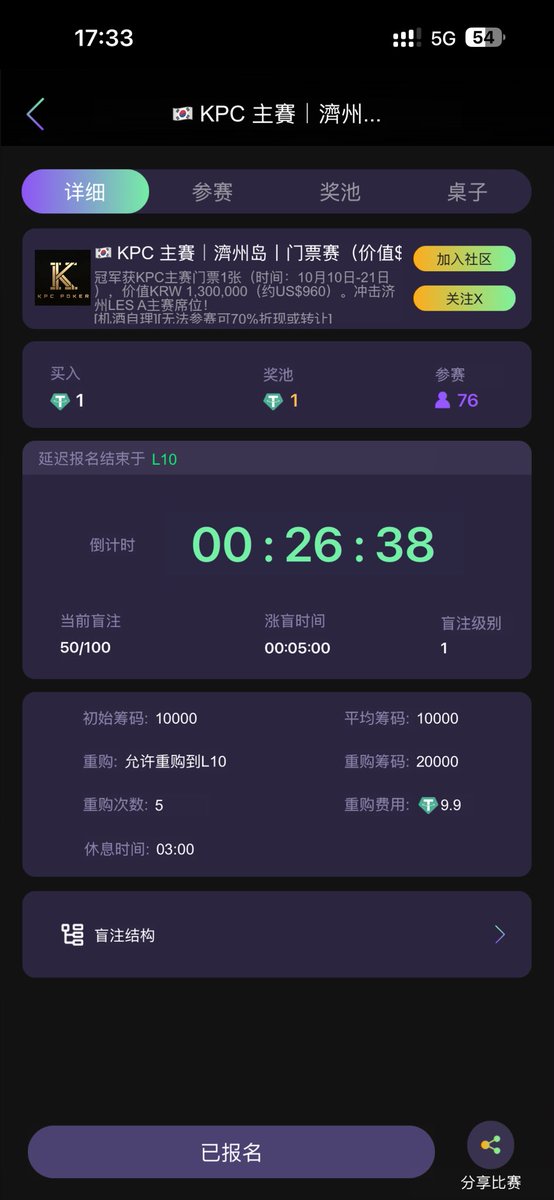Screen dimensions: 554x1200
Task: Select the 详细 tab
Action: [85, 192]
